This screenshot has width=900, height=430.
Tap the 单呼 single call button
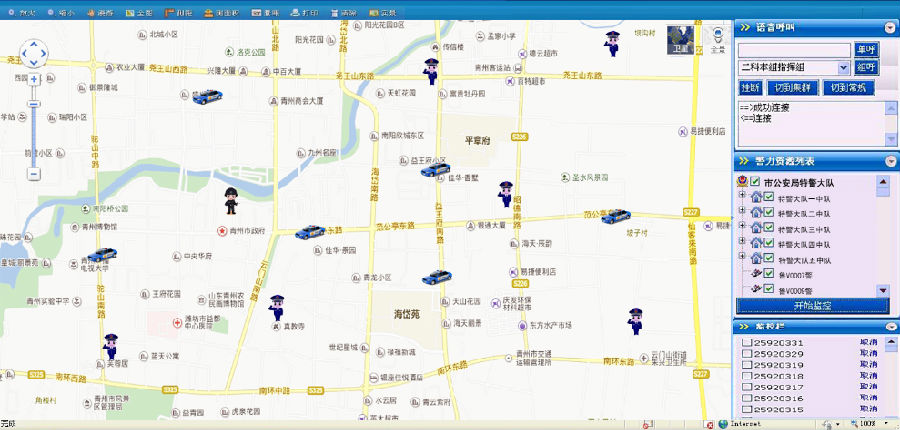point(866,50)
